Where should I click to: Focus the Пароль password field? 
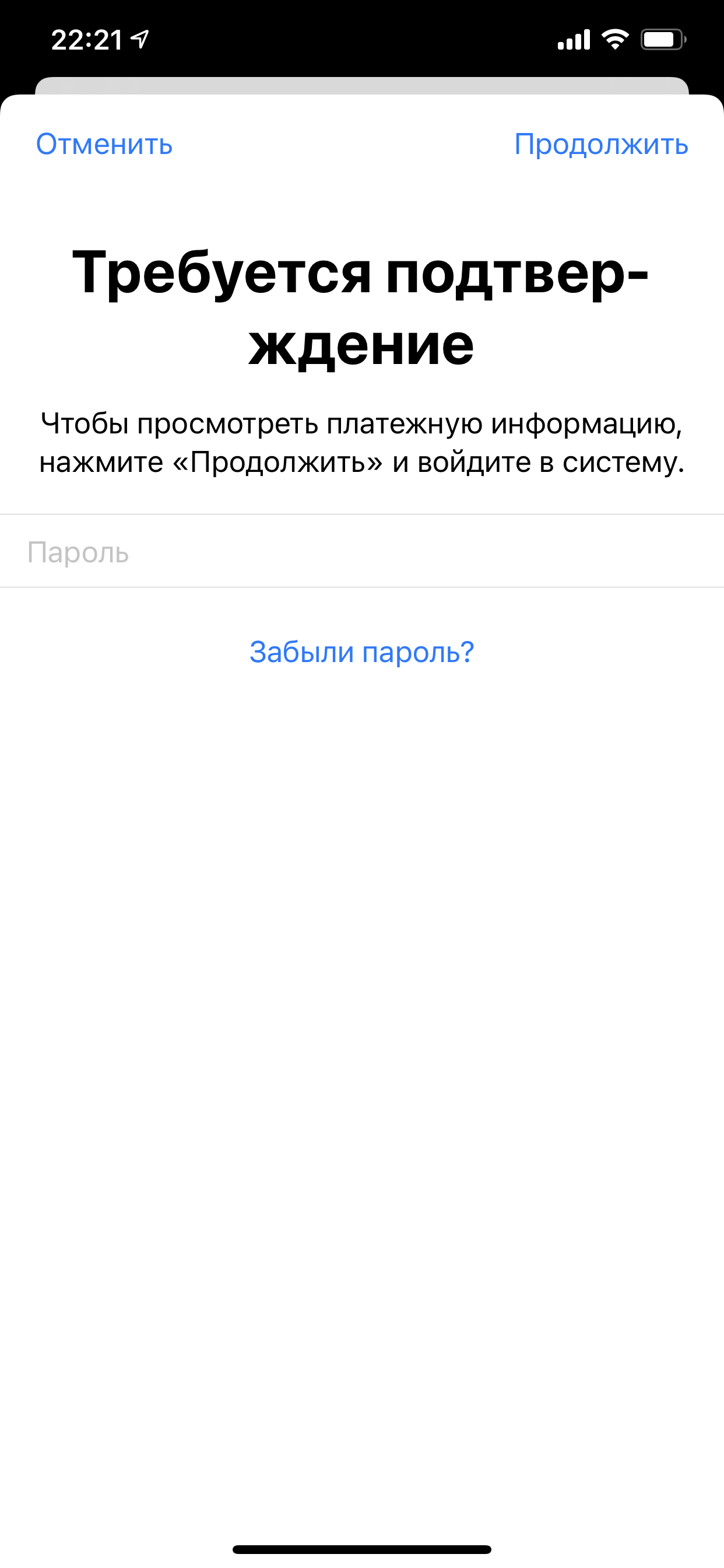click(x=361, y=551)
